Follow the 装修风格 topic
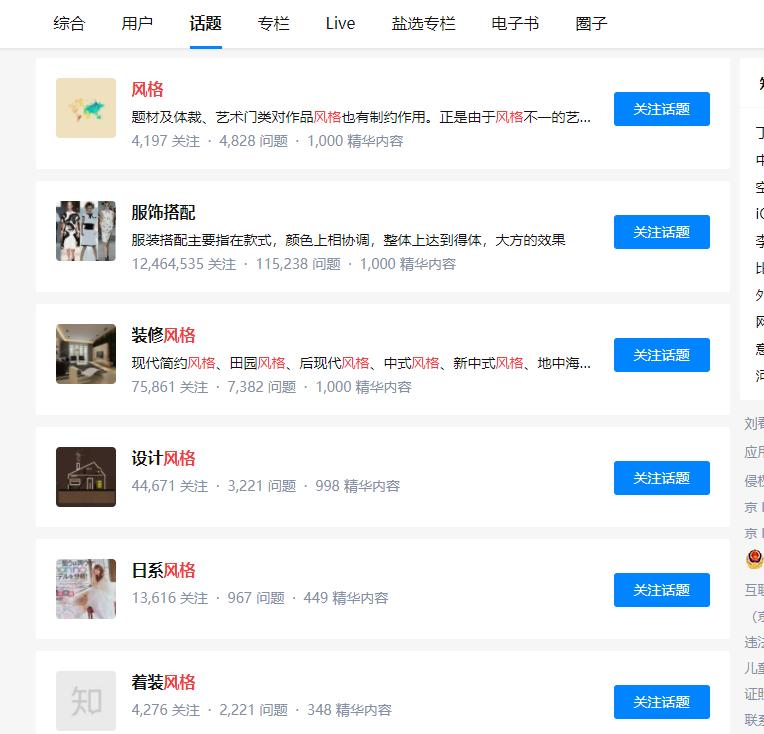 pyautogui.click(x=661, y=355)
